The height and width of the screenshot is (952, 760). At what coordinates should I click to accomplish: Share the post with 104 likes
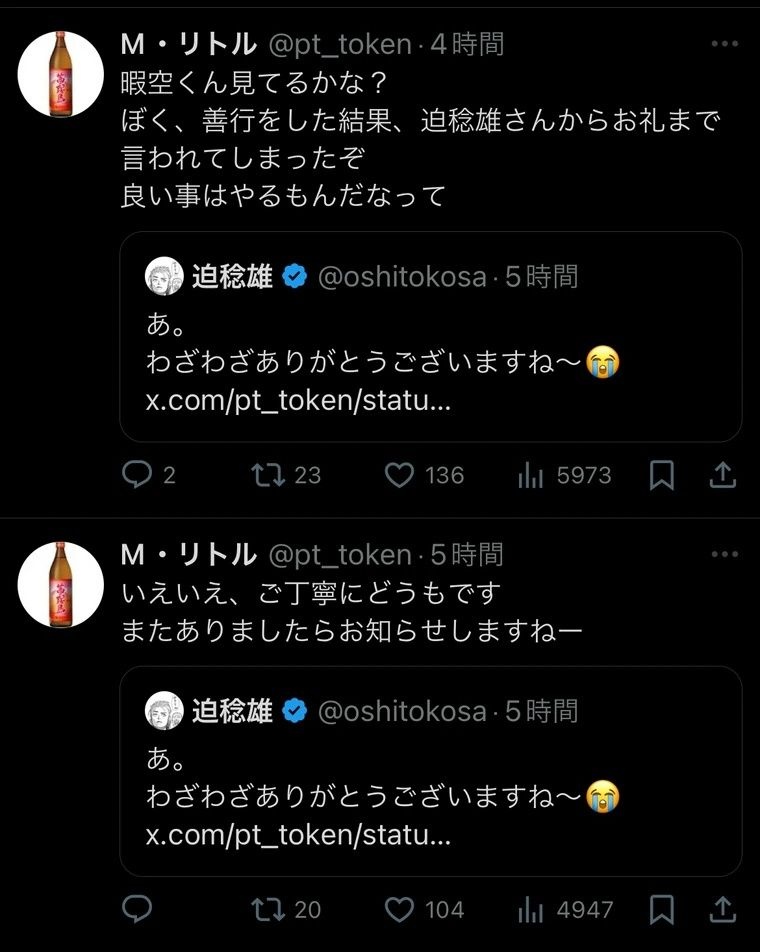tap(723, 909)
